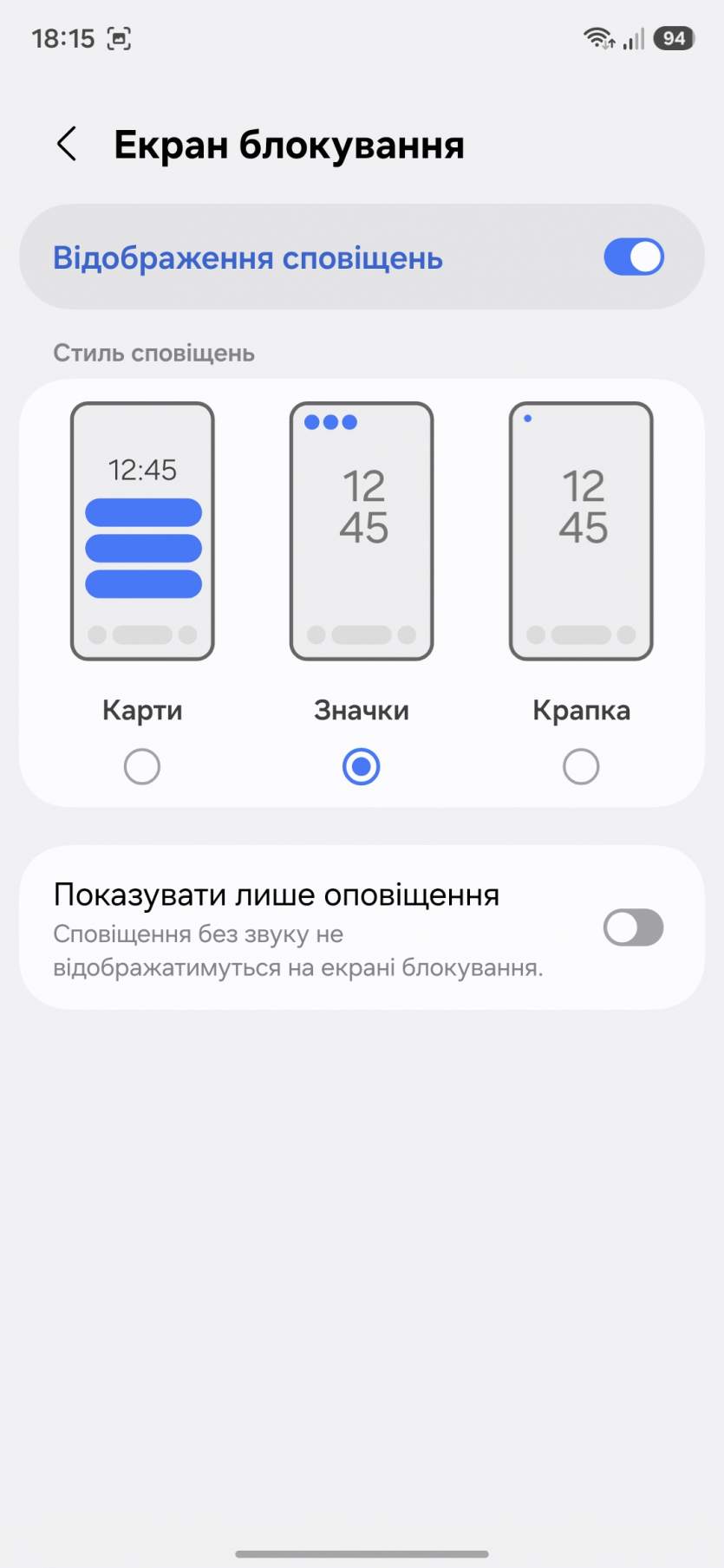724x1568 pixels.
Task: Go back from Екран блокування
Action: (x=67, y=144)
